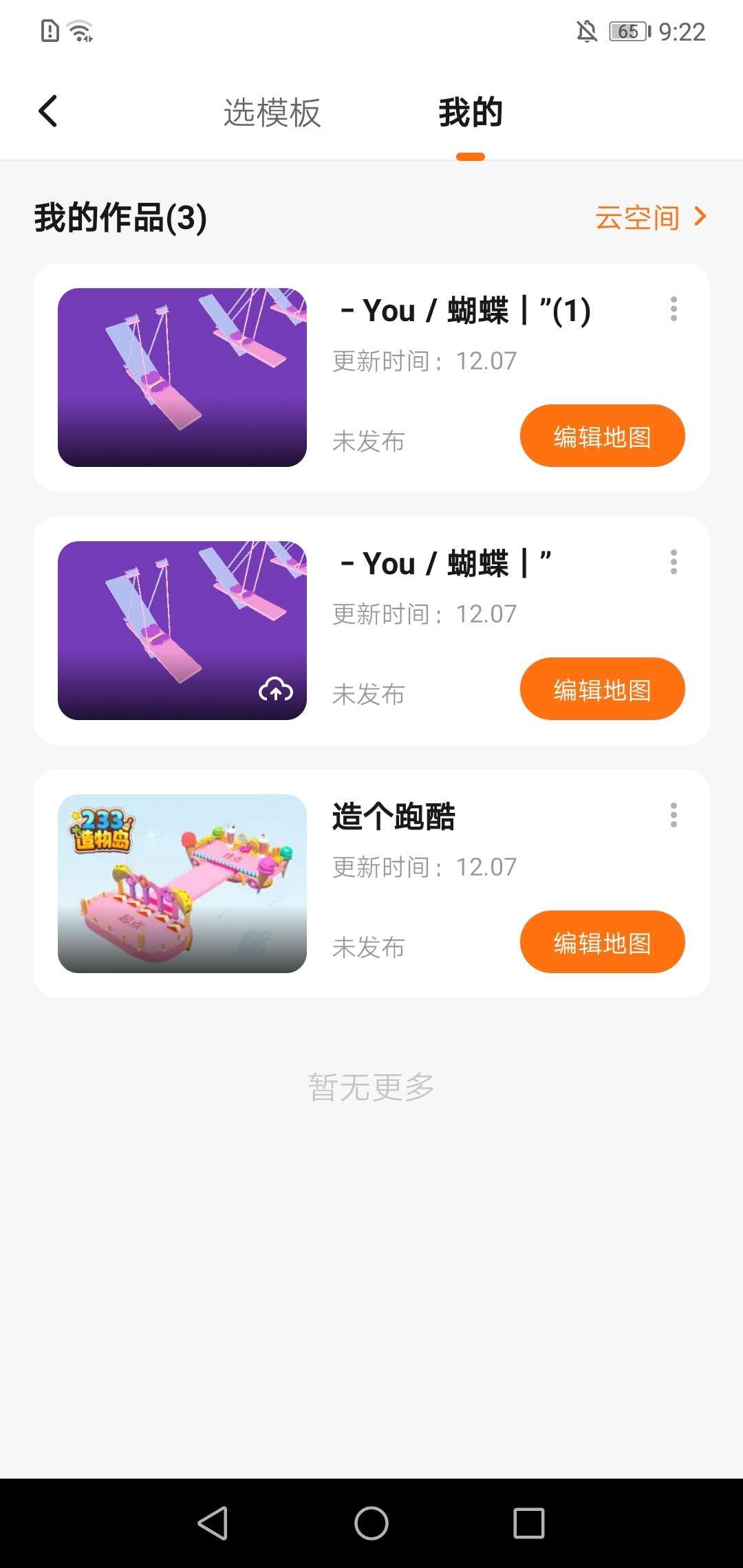743x1568 pixels.
Task: Go back using the top-left arrow
Action: click(x=47, y=111)
